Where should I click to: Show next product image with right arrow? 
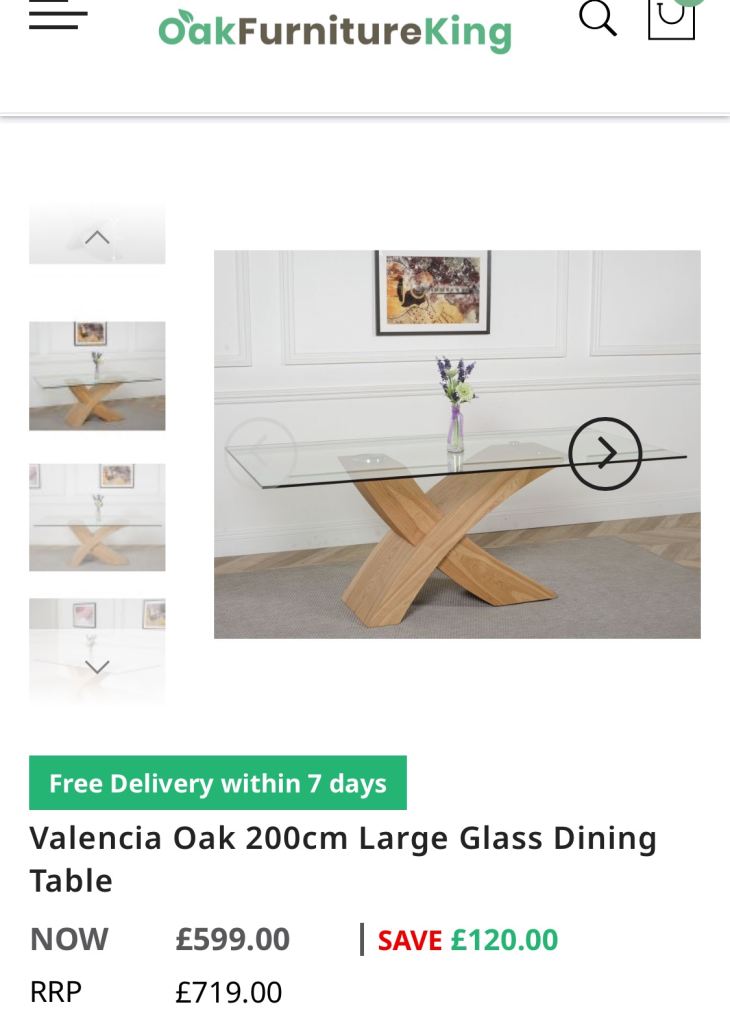pos(605,453)
